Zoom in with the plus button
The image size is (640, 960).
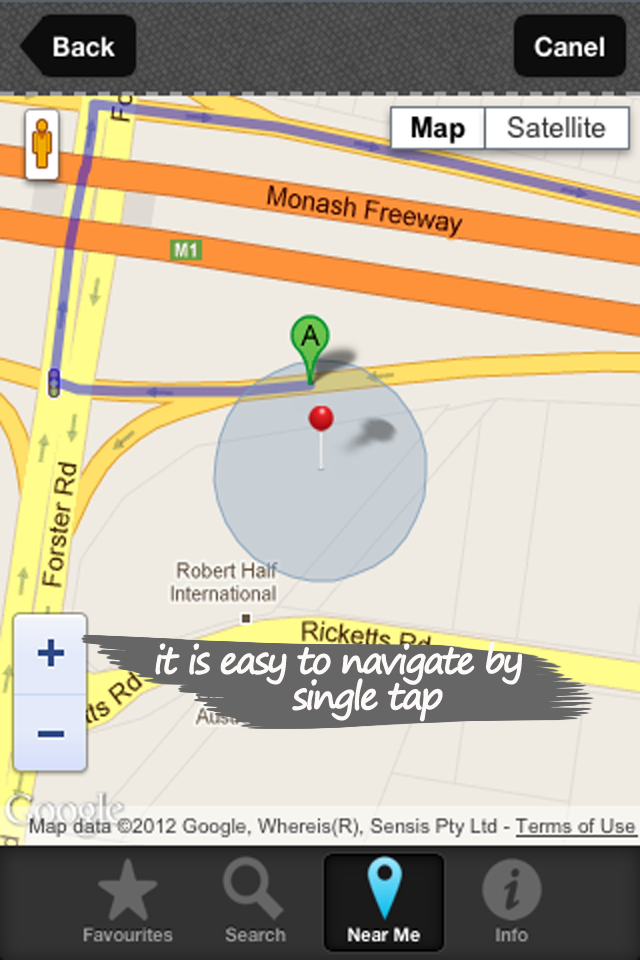50,655
